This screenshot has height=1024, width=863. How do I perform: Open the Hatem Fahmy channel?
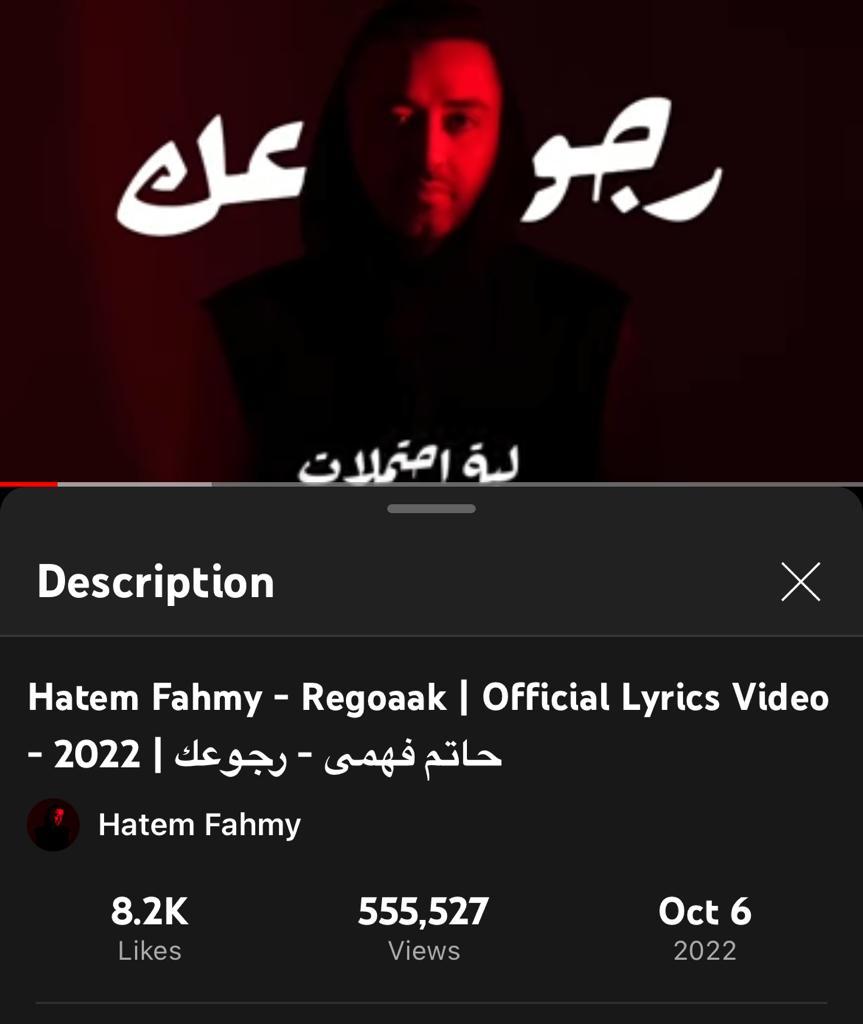point(198,825)
